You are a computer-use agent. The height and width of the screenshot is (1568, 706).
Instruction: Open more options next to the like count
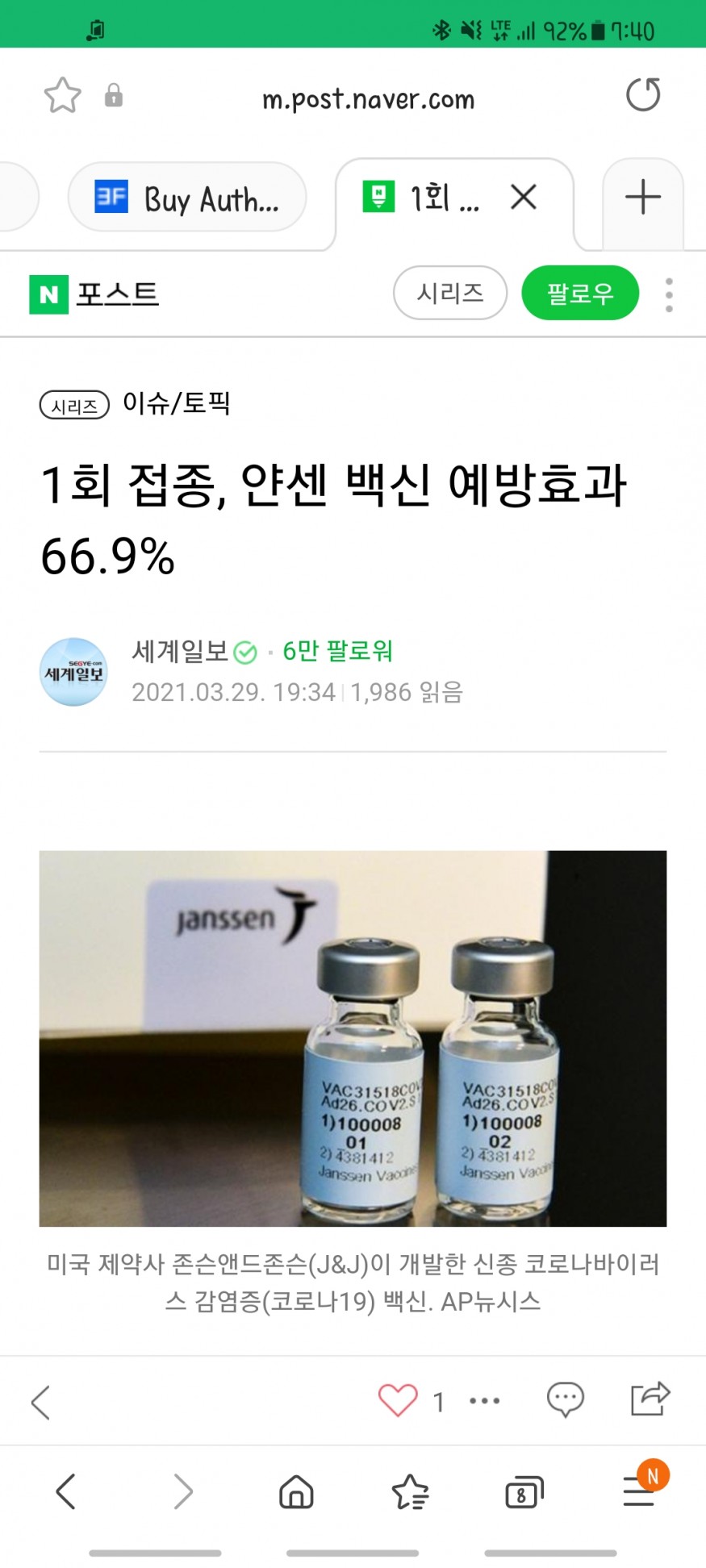[484, 1401]
